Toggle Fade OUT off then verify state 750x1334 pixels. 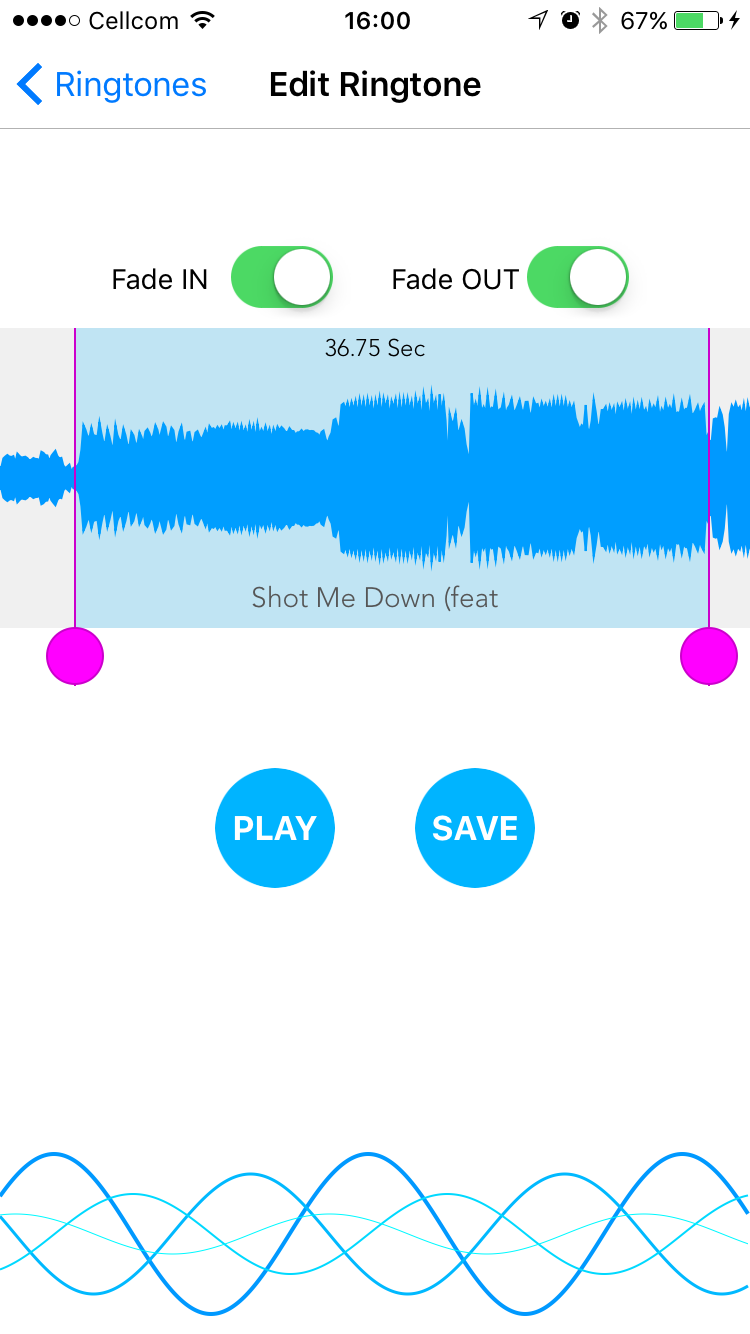point(577,277)
